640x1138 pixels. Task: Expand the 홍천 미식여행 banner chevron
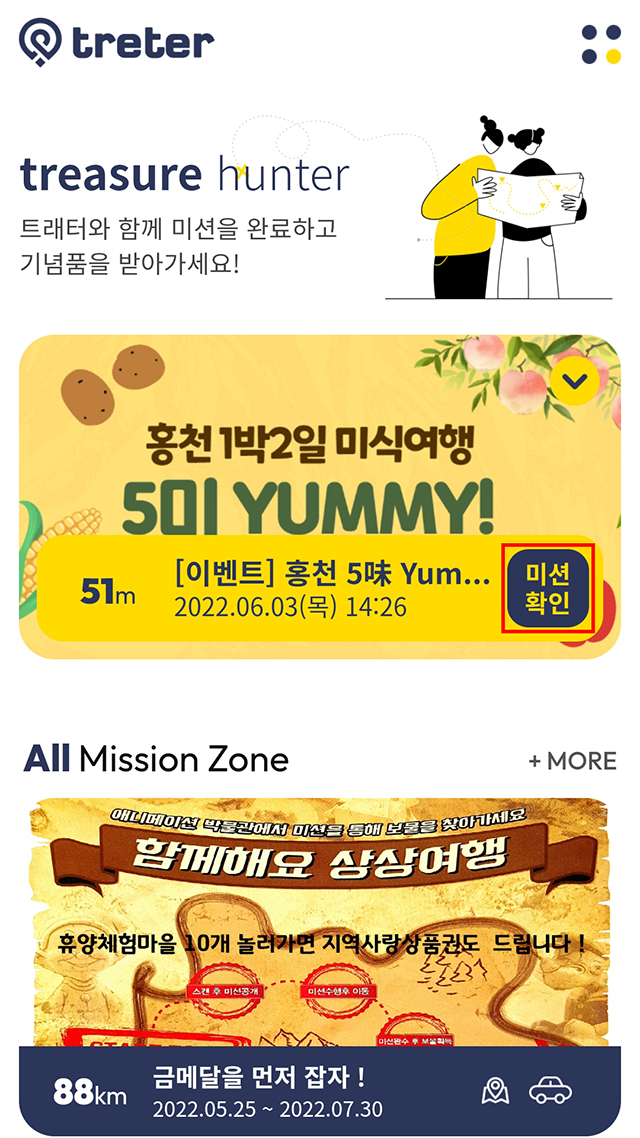tap(574, 380)
